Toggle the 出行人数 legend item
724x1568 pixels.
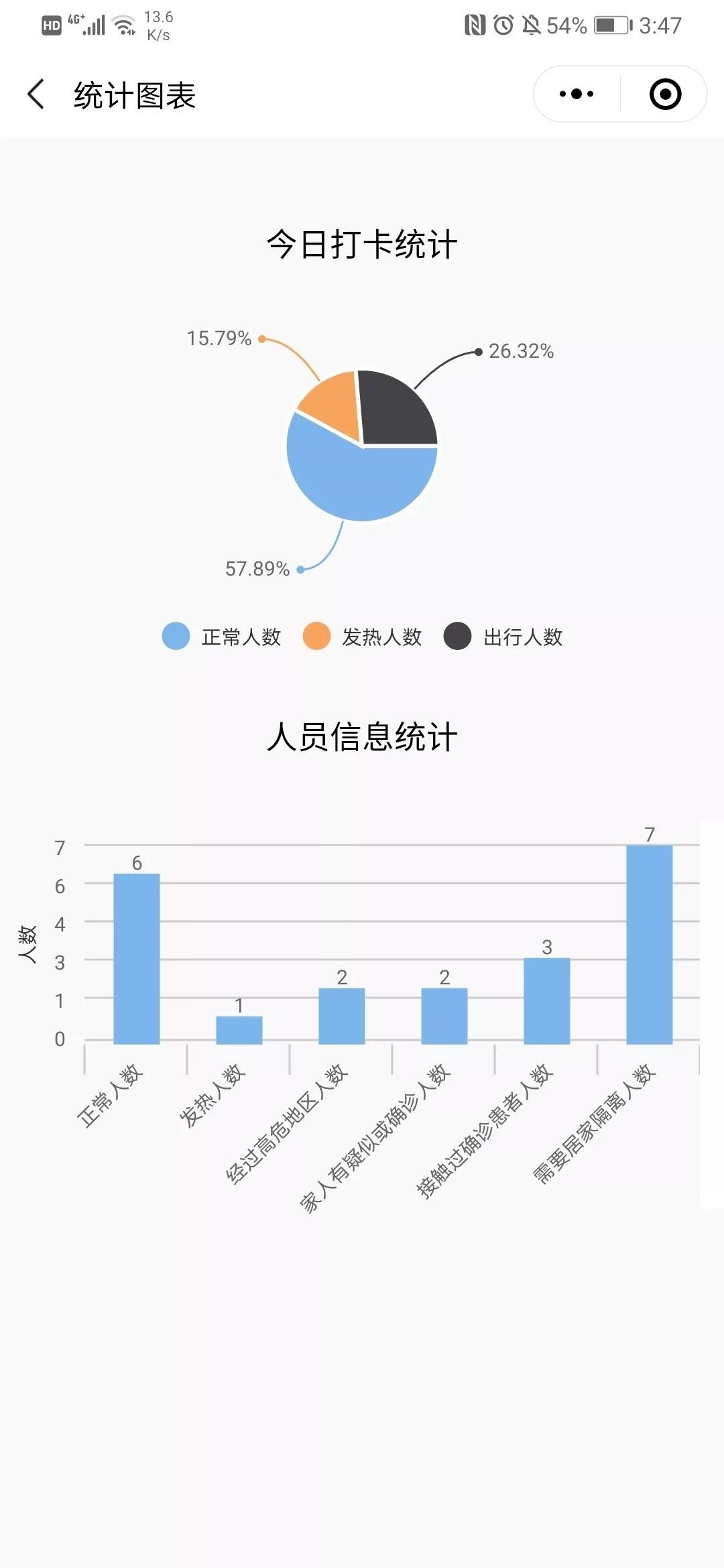coord(504,636)
